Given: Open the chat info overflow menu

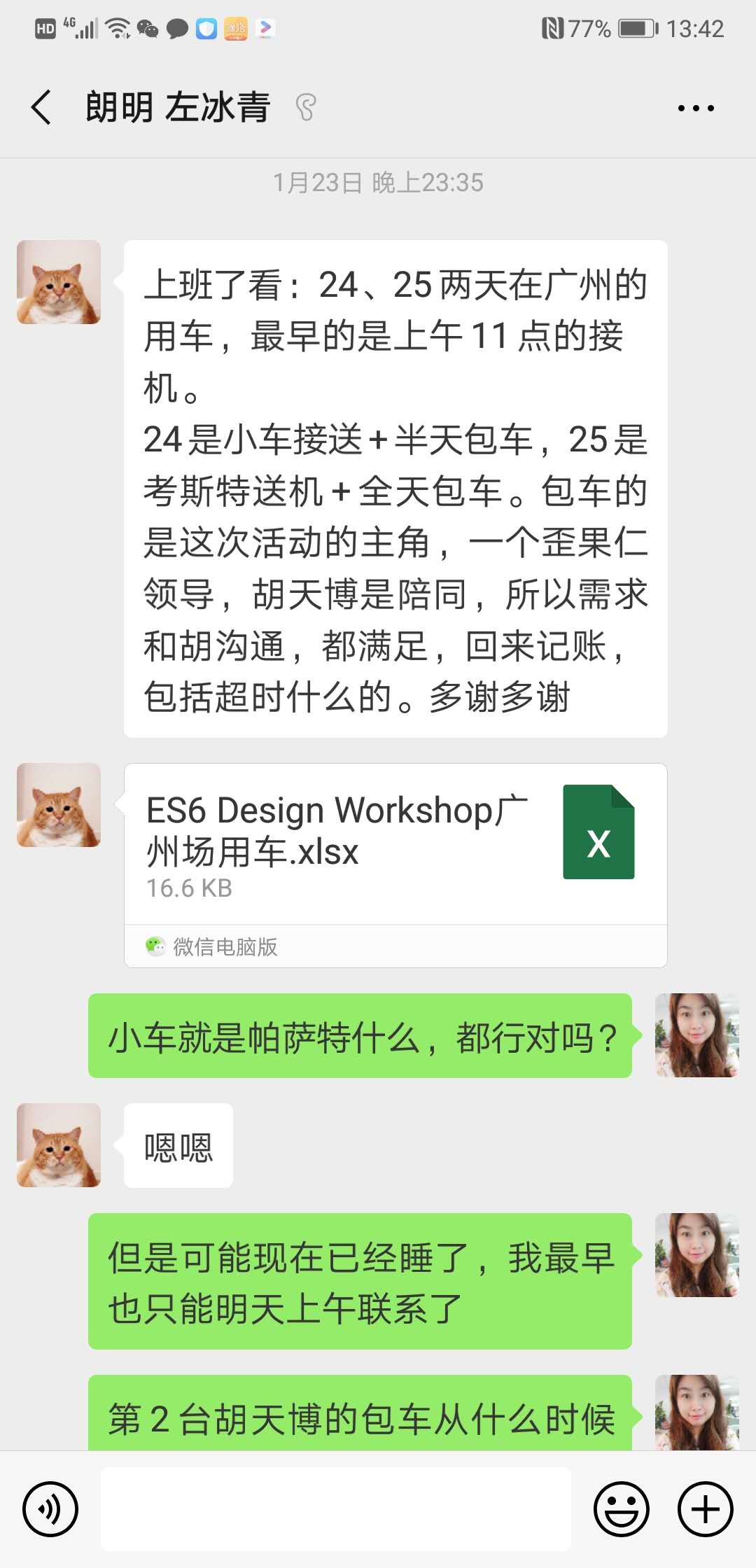Looking at the screenshot, I should 695,108.
